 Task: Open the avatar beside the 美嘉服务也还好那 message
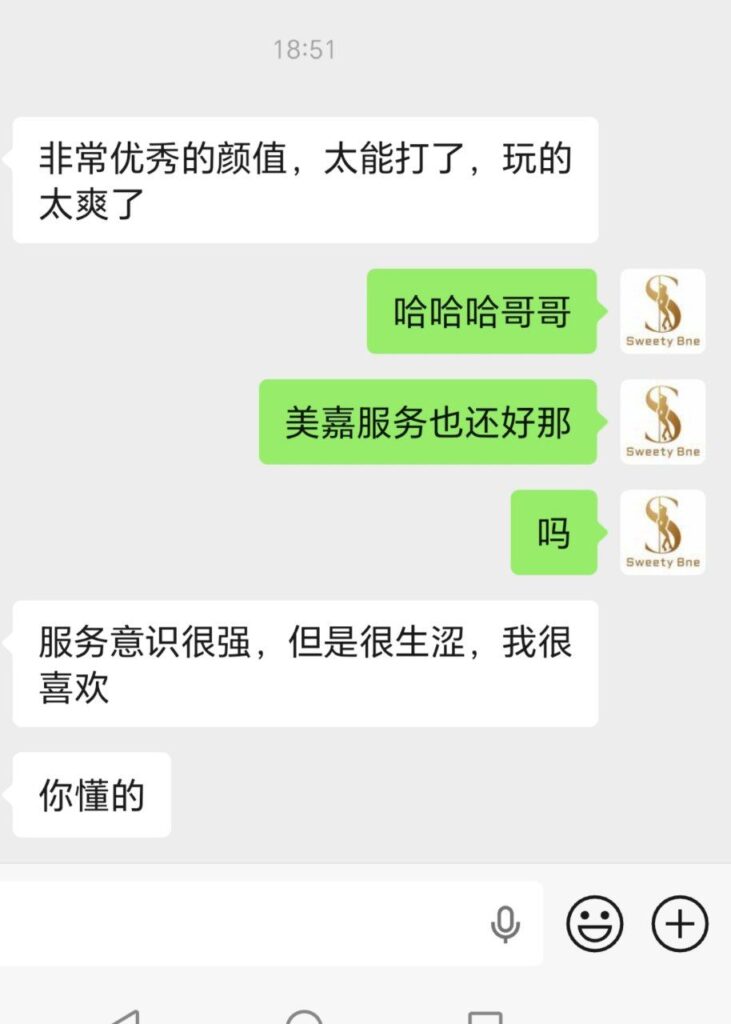click(662, 422)
